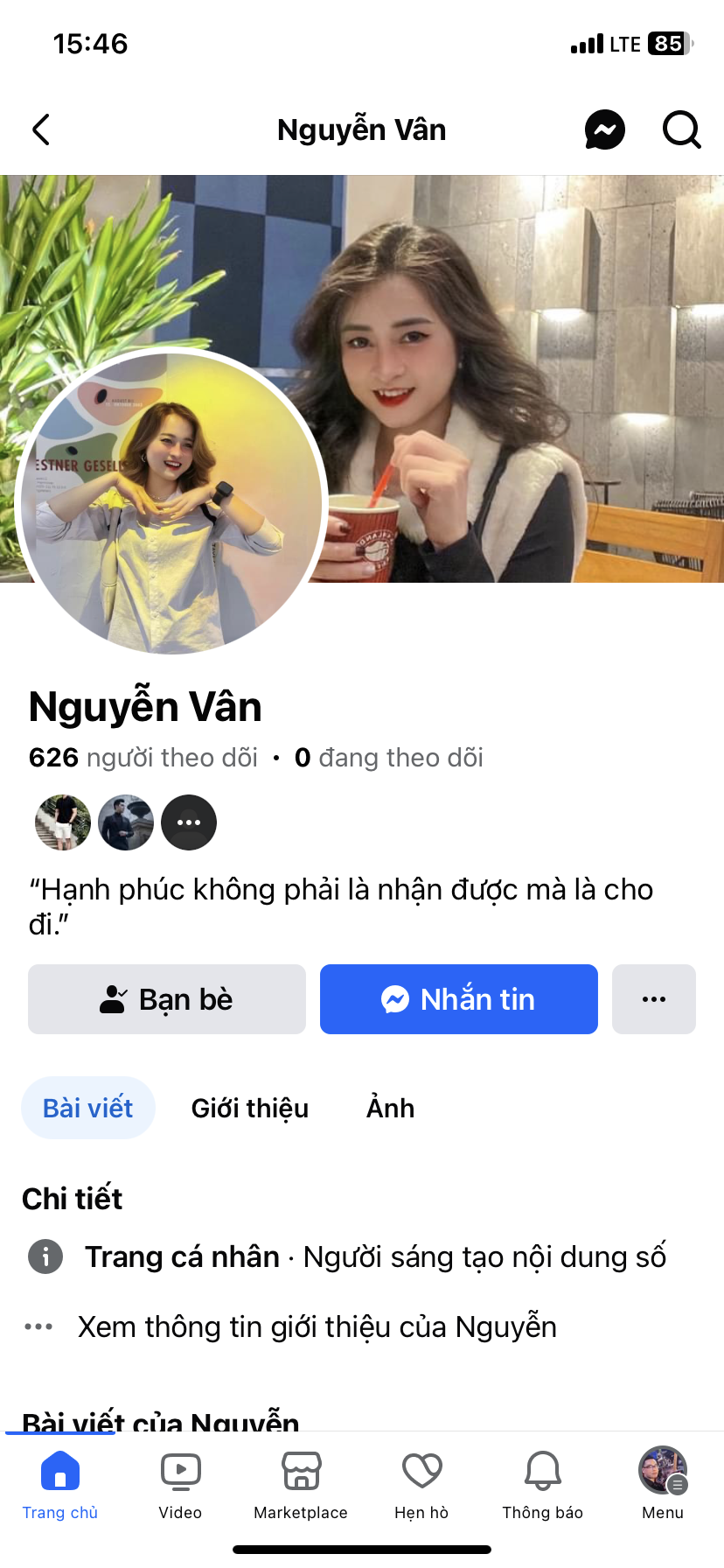Open the Menu tab
Viewport: 724px width, 1568px height.
click(x=663, y=1483)
